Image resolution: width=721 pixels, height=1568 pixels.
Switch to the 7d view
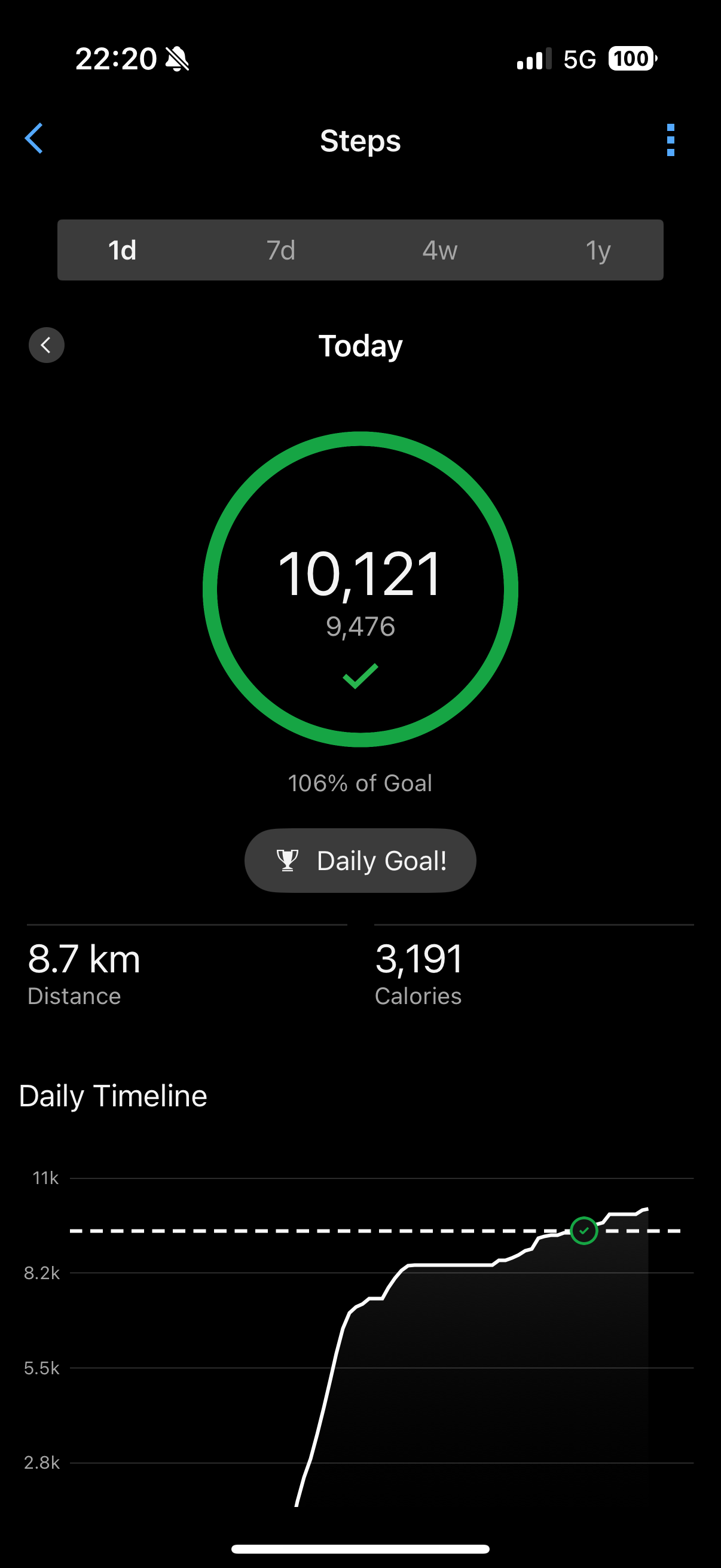click(281, 250)
